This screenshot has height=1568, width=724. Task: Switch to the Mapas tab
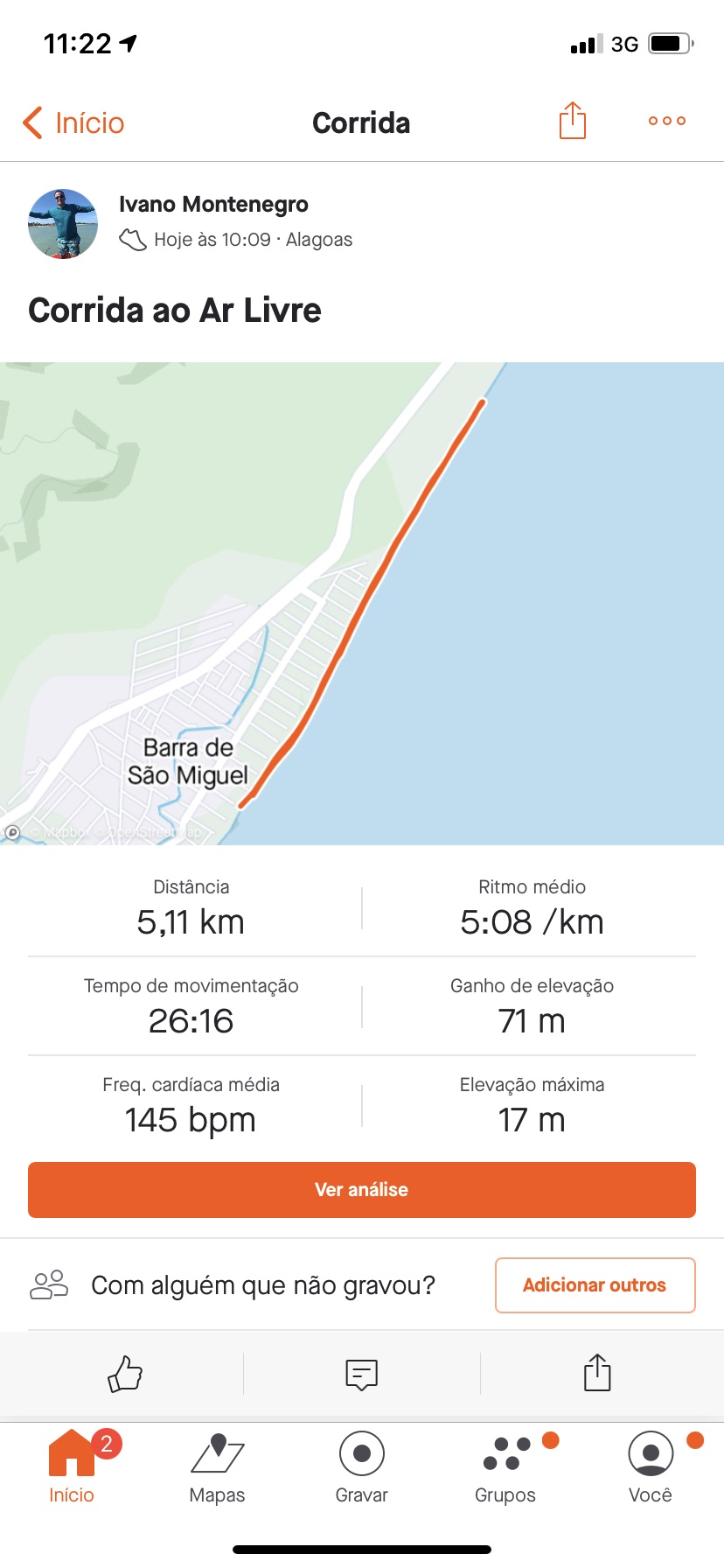(217, 1468)
